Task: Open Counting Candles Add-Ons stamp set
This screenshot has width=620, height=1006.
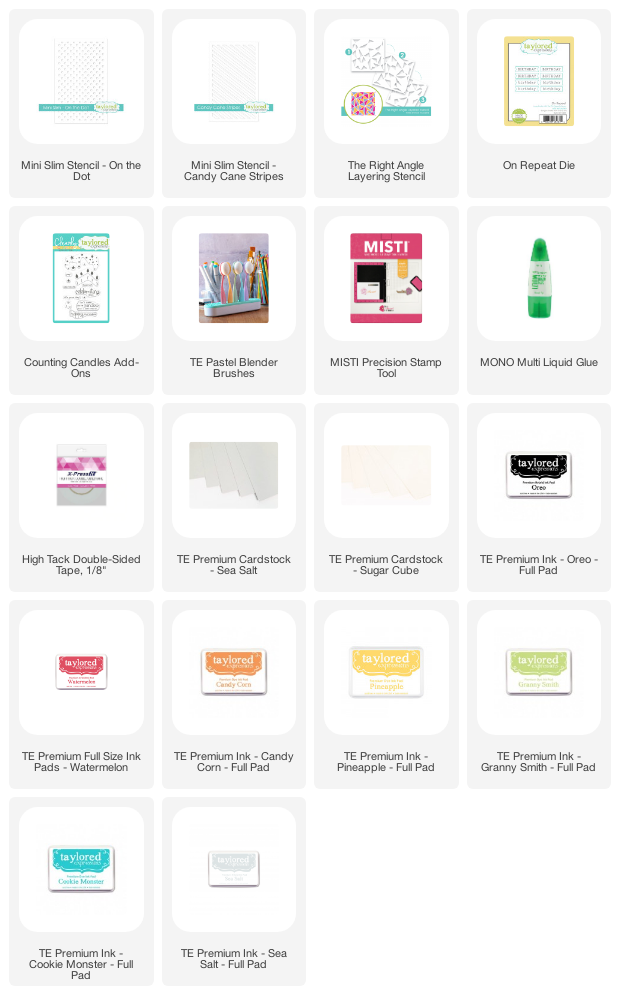Action: pyautogui.click(x=82, y=300)
